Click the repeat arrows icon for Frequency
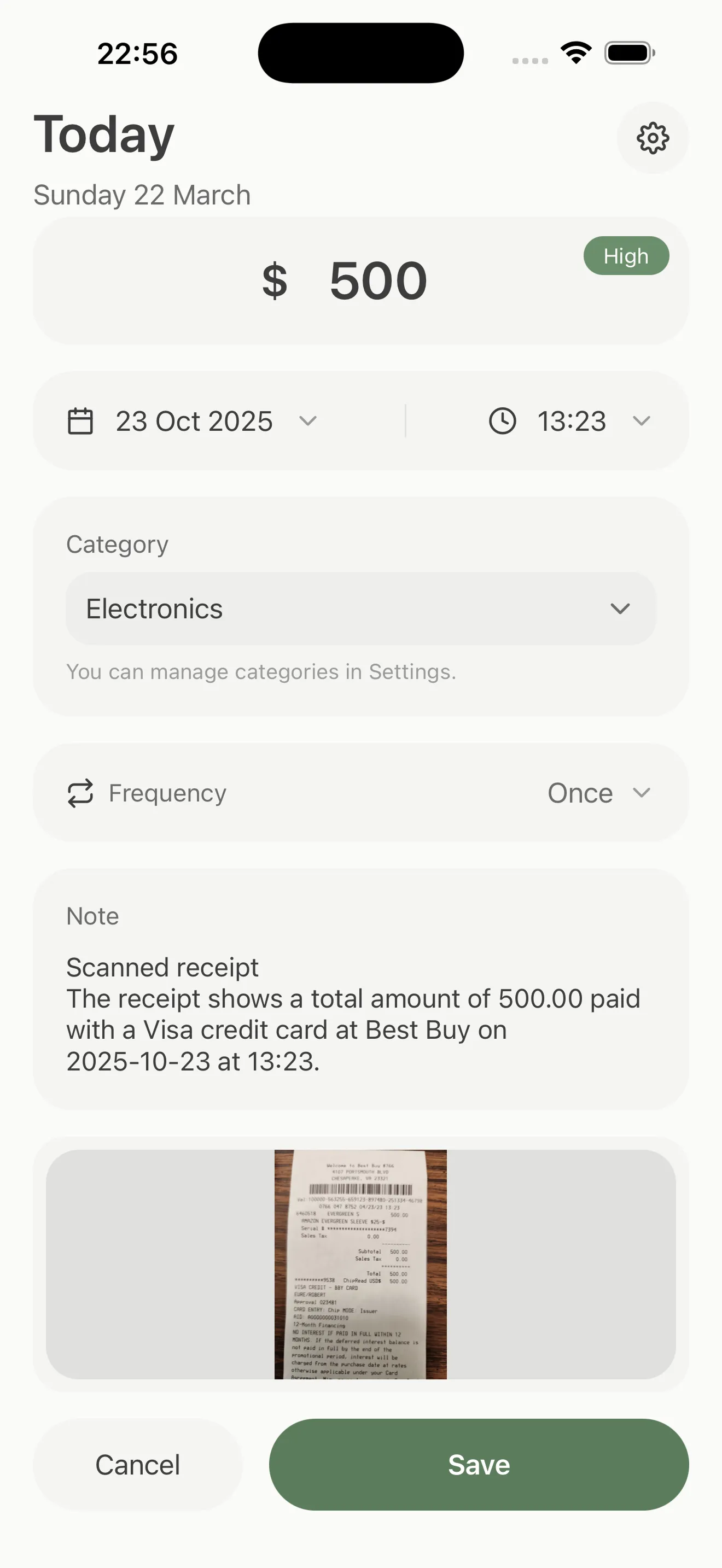Viewport: 722px width, 1568px height. pos(80,793)
